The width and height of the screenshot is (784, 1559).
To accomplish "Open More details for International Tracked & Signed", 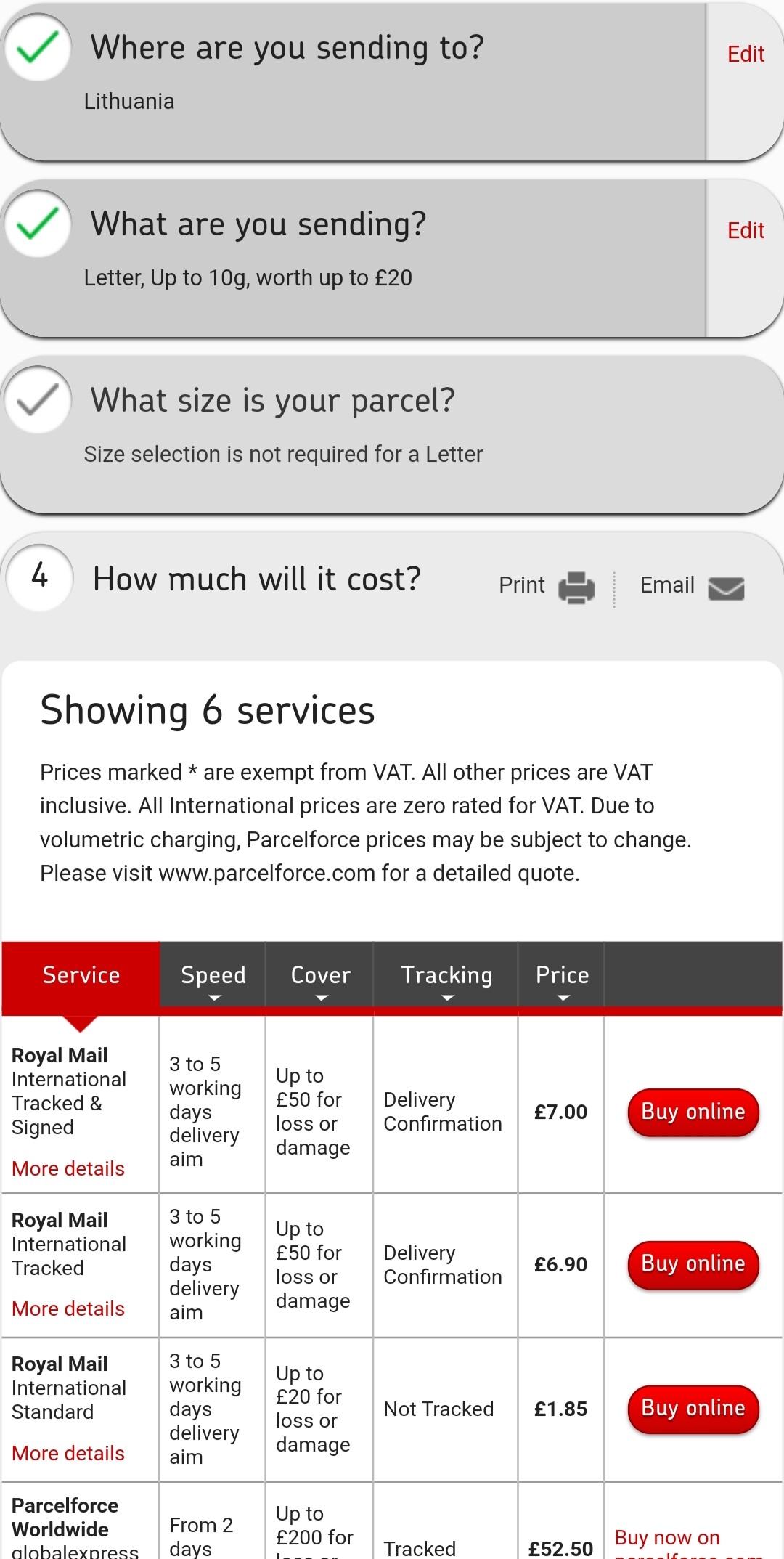I will [68, 1168].
